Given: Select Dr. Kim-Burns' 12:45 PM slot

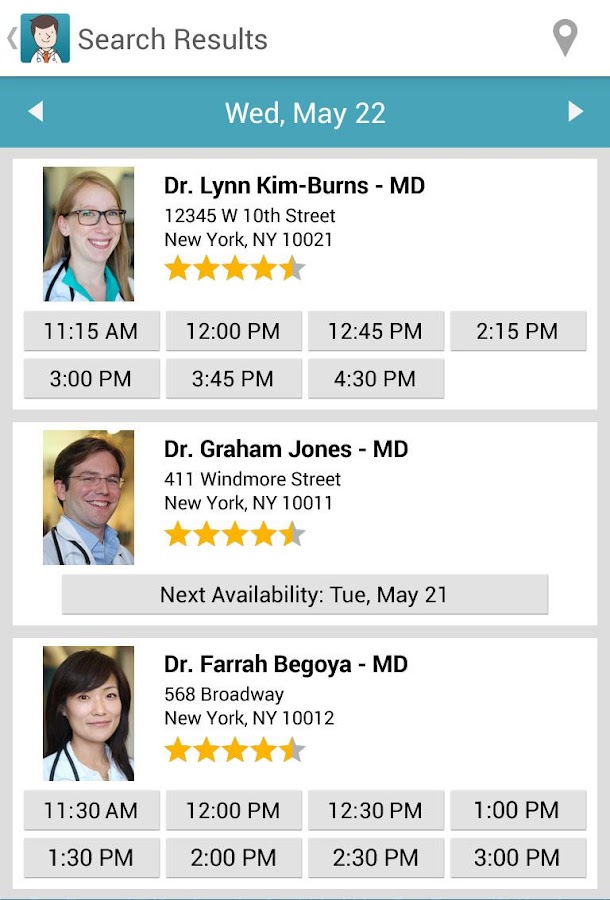Looking at the screenshot, I should point(375,332).
